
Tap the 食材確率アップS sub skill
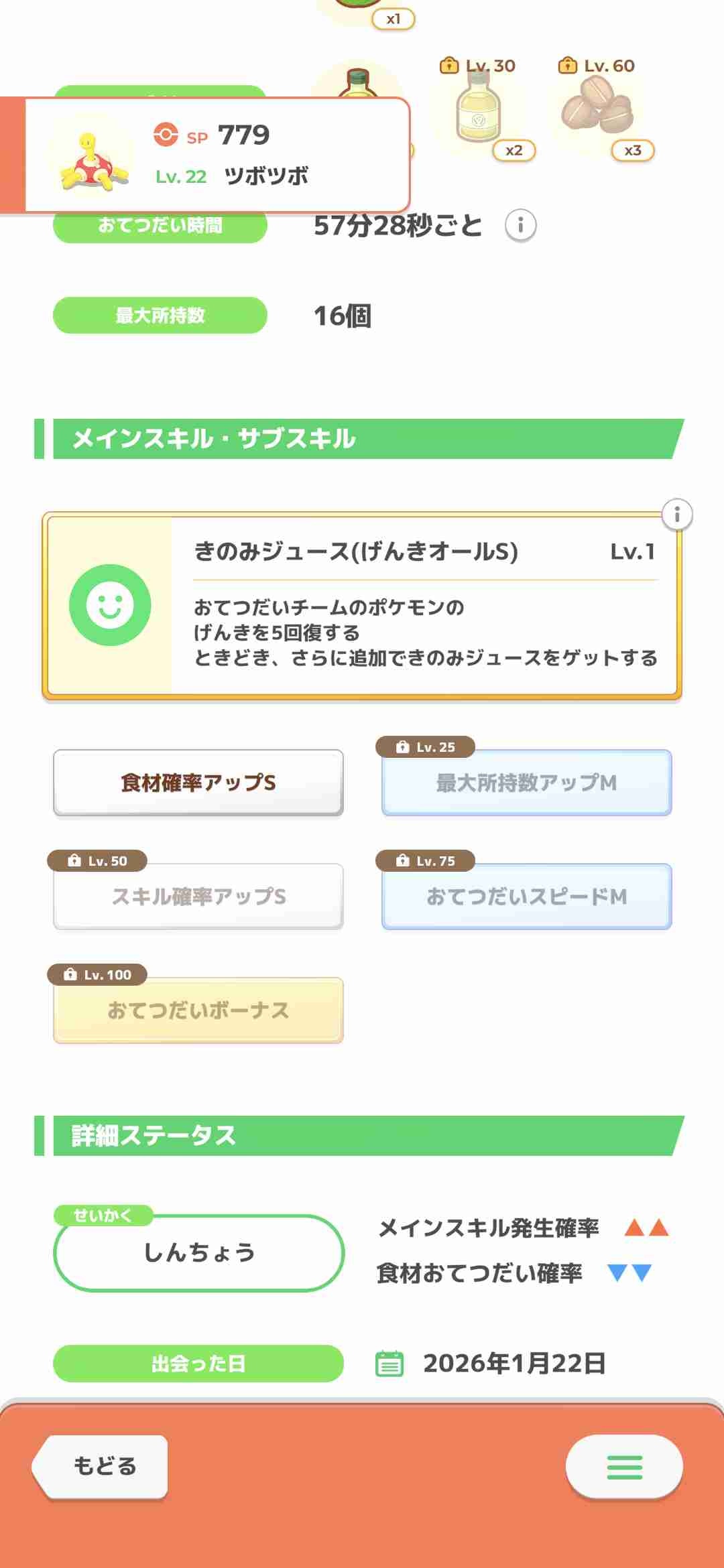coord(198,783)
